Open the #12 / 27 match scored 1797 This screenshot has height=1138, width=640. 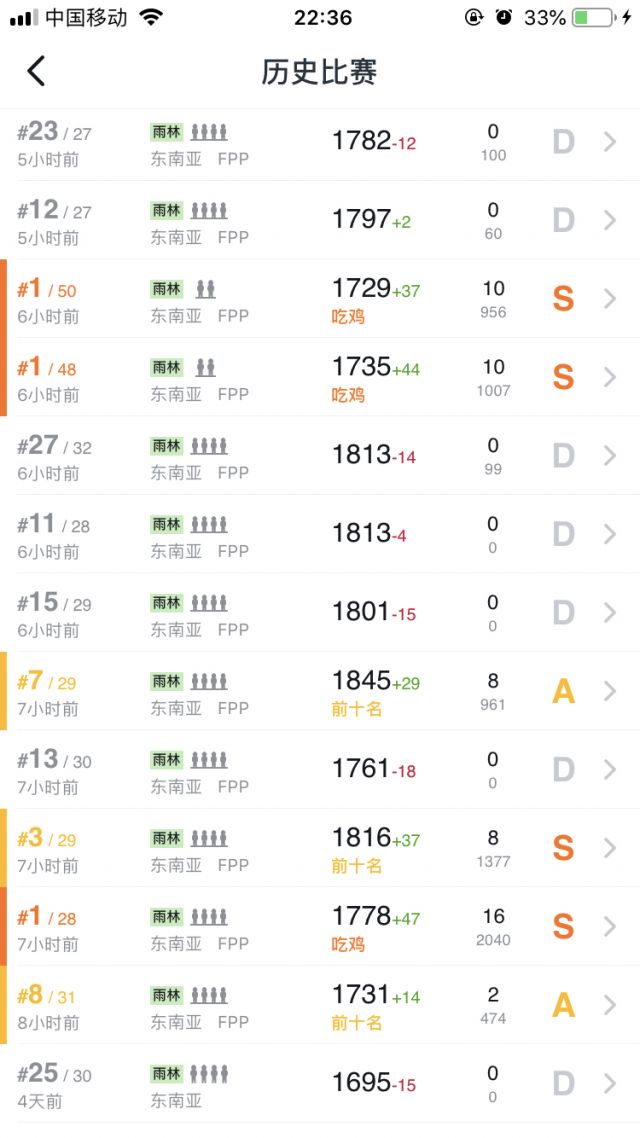click(x=320, y=220)
